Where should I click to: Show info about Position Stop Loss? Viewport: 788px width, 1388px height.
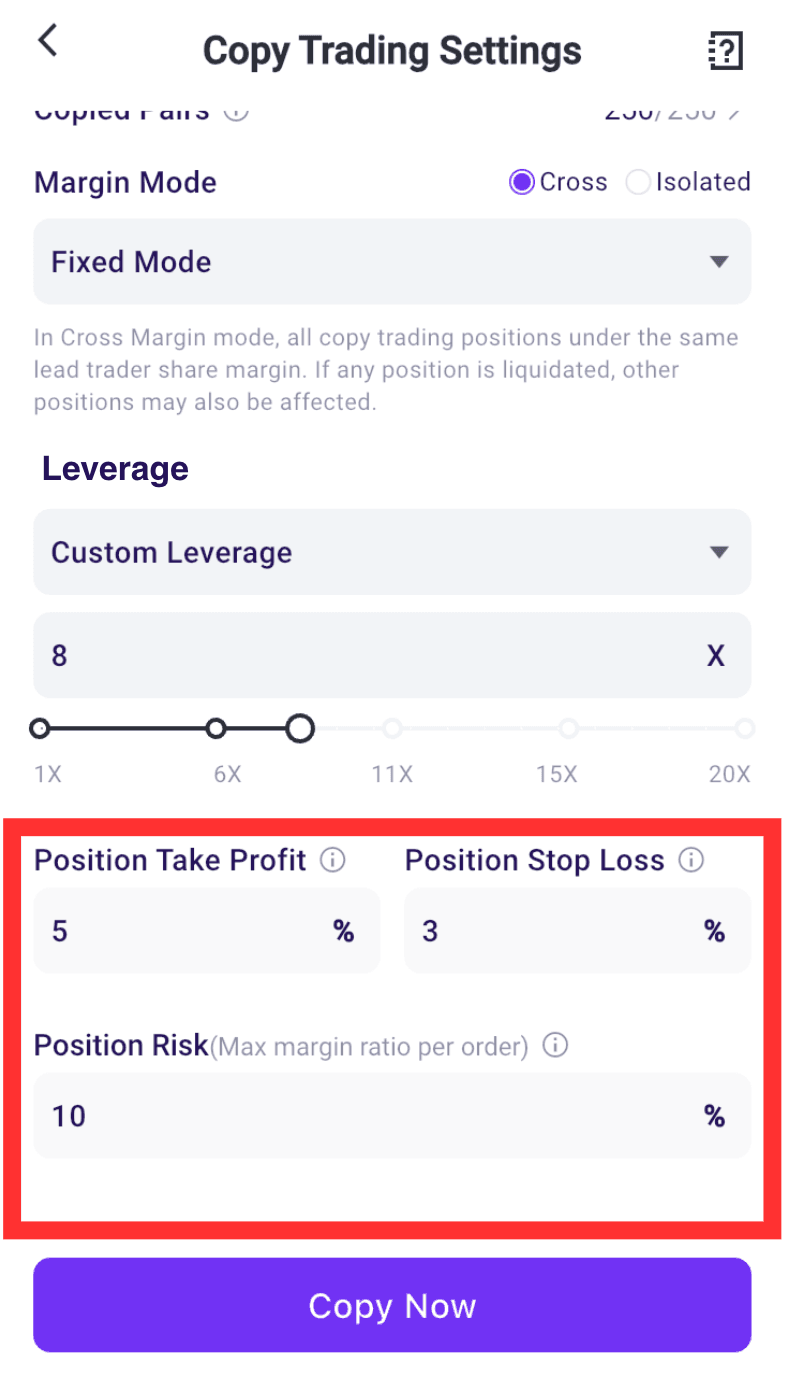(x=691, y=860)
